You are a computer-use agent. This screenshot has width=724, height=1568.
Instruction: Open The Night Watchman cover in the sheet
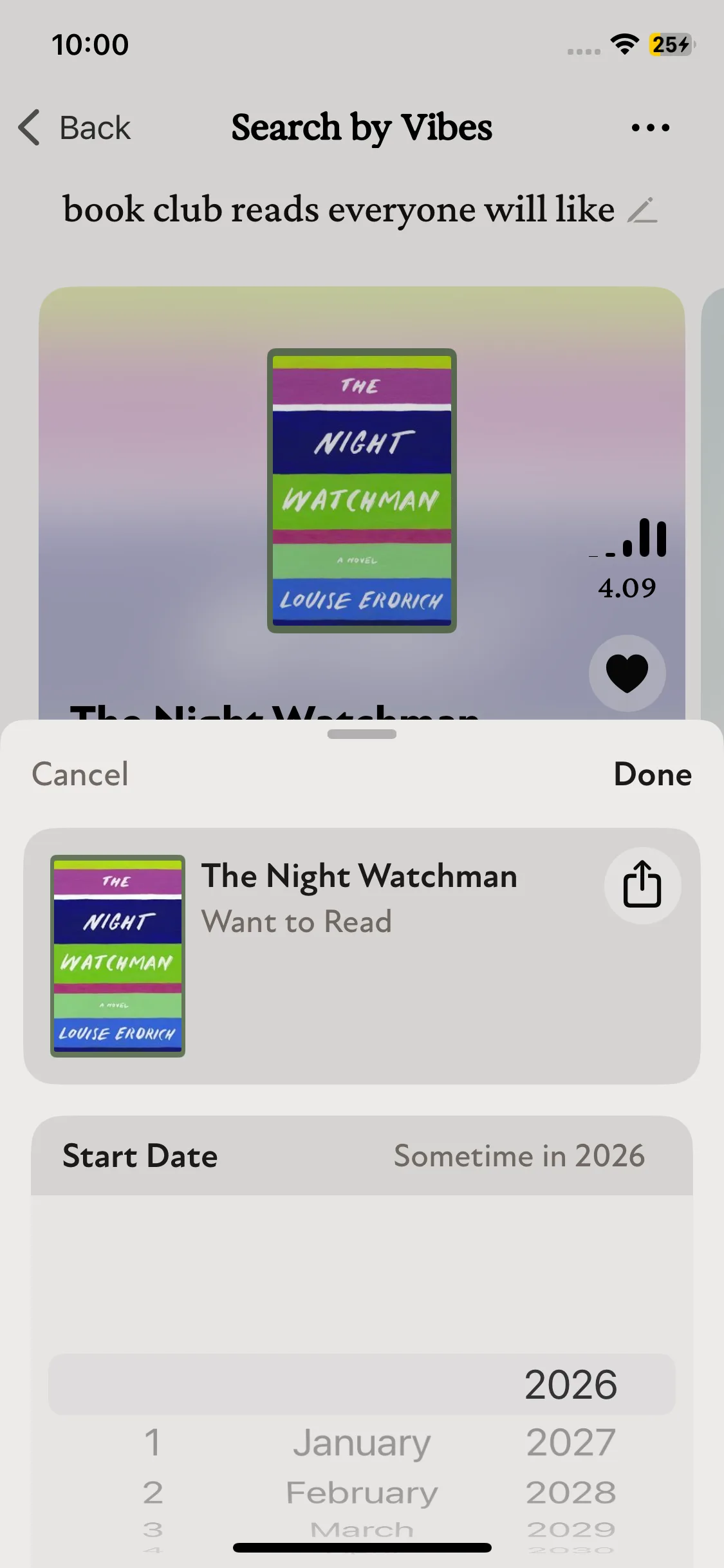tap(118, 956)
